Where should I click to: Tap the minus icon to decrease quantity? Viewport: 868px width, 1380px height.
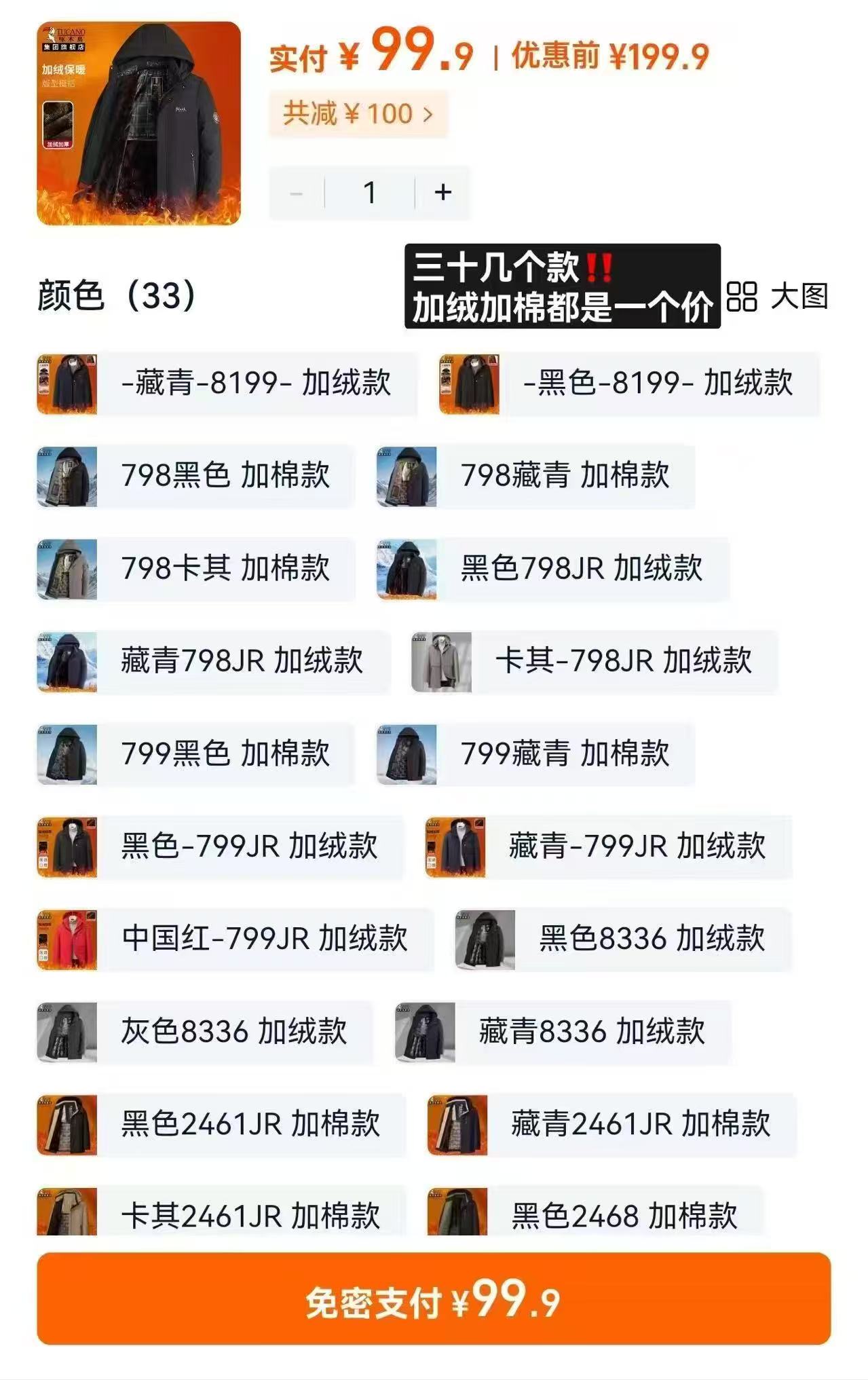(x=295, y=192)
